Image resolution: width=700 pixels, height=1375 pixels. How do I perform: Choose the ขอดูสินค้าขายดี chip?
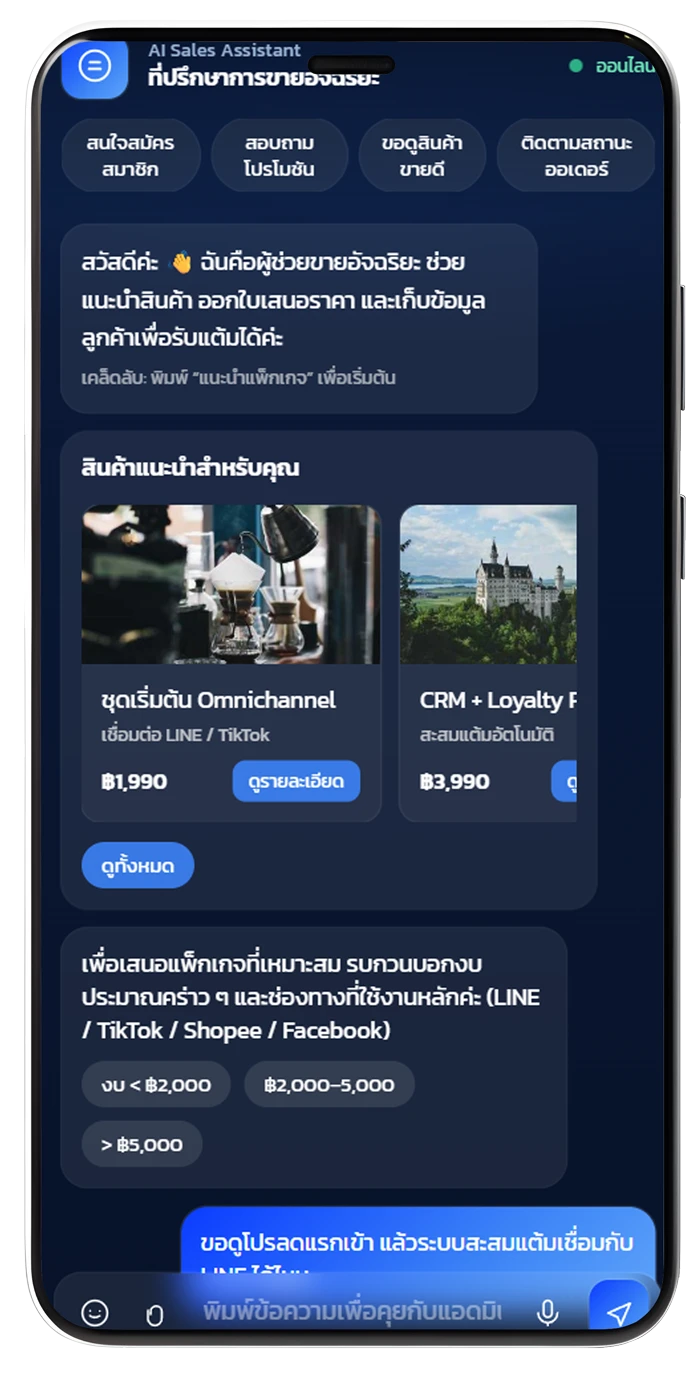(422, 155)
